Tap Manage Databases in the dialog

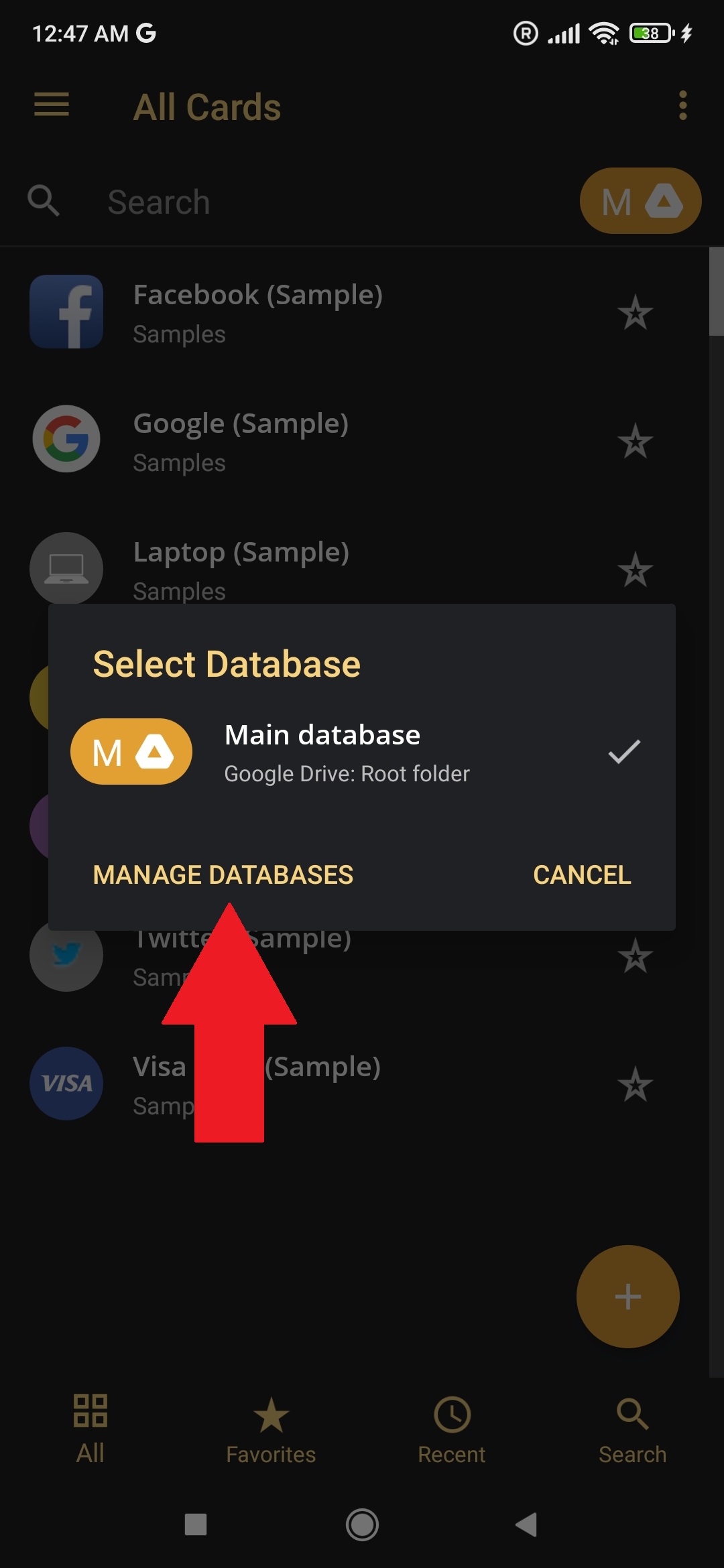coord(223,874)
